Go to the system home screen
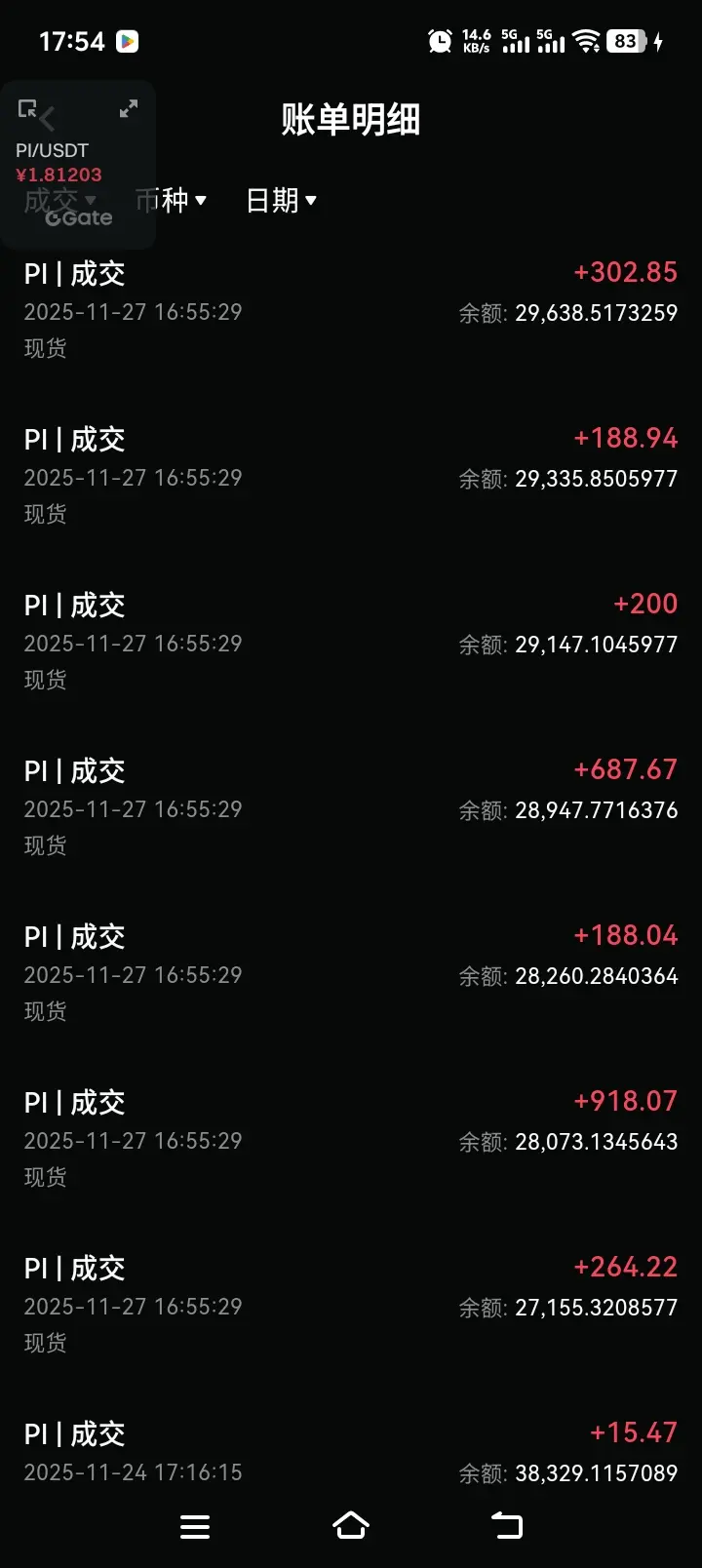Screen dimensions: 702x1568 coord(351,1526)
